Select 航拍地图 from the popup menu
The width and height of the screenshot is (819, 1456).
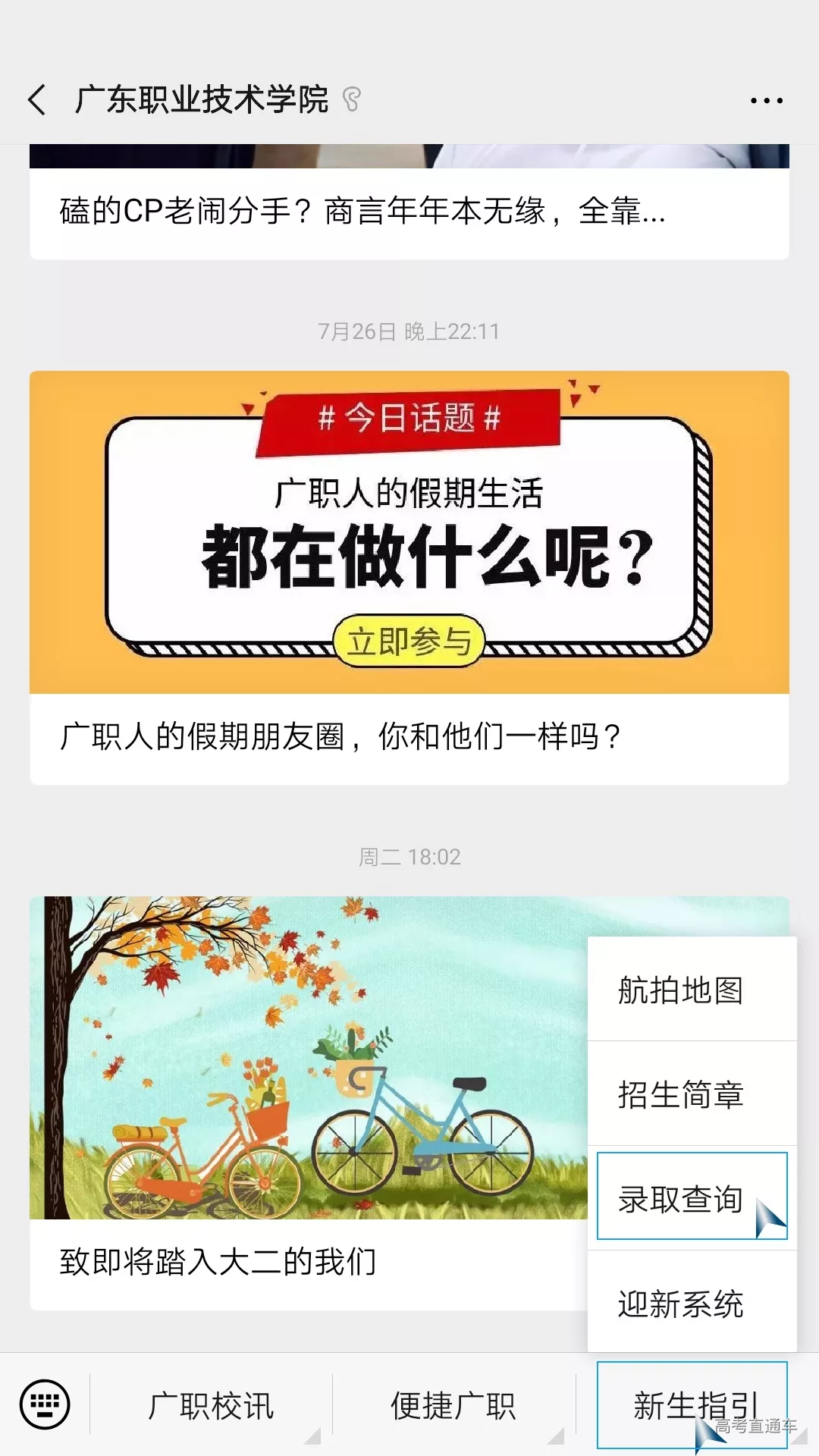pyautogui.click(x=680, y=990)
